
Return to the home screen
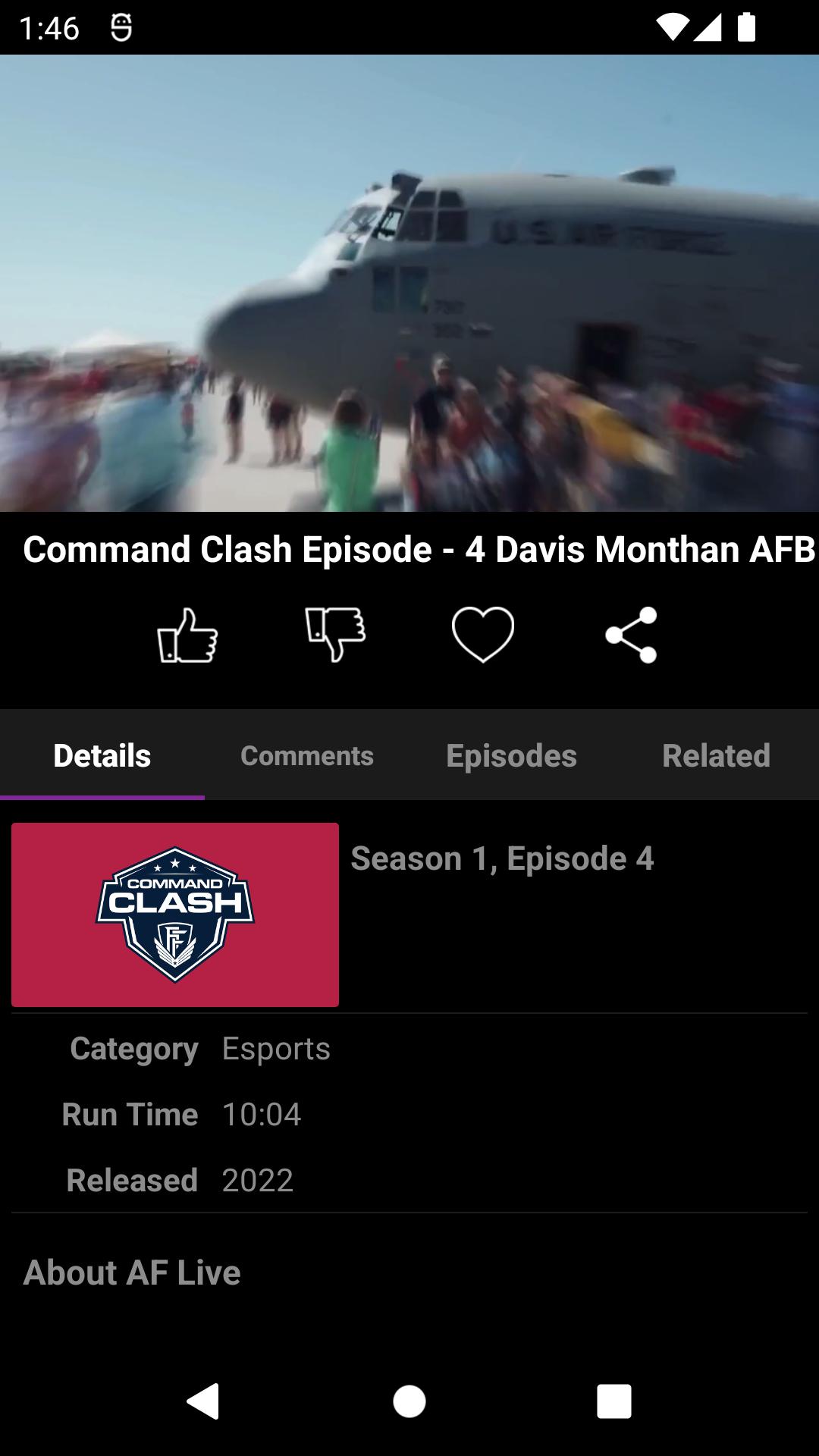pos(409,1401)
